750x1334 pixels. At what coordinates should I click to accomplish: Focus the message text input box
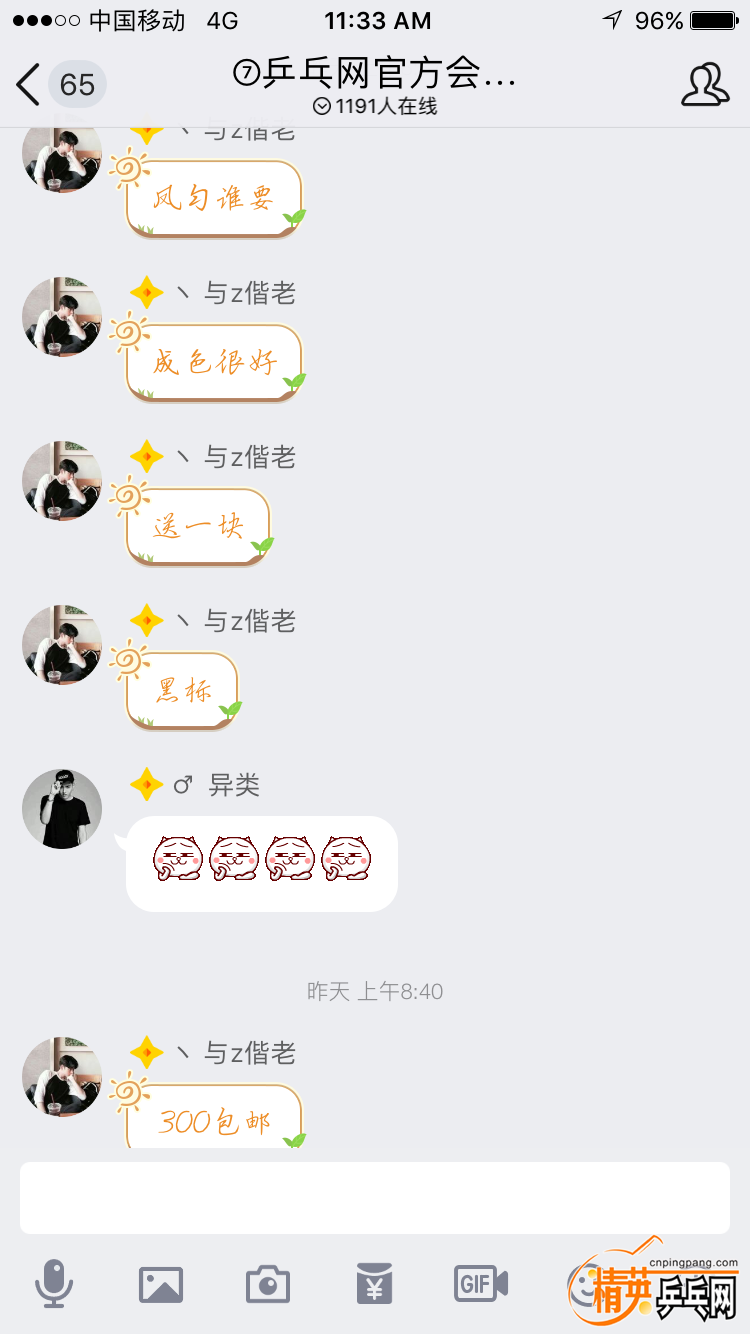click(x=375, y=1197)
